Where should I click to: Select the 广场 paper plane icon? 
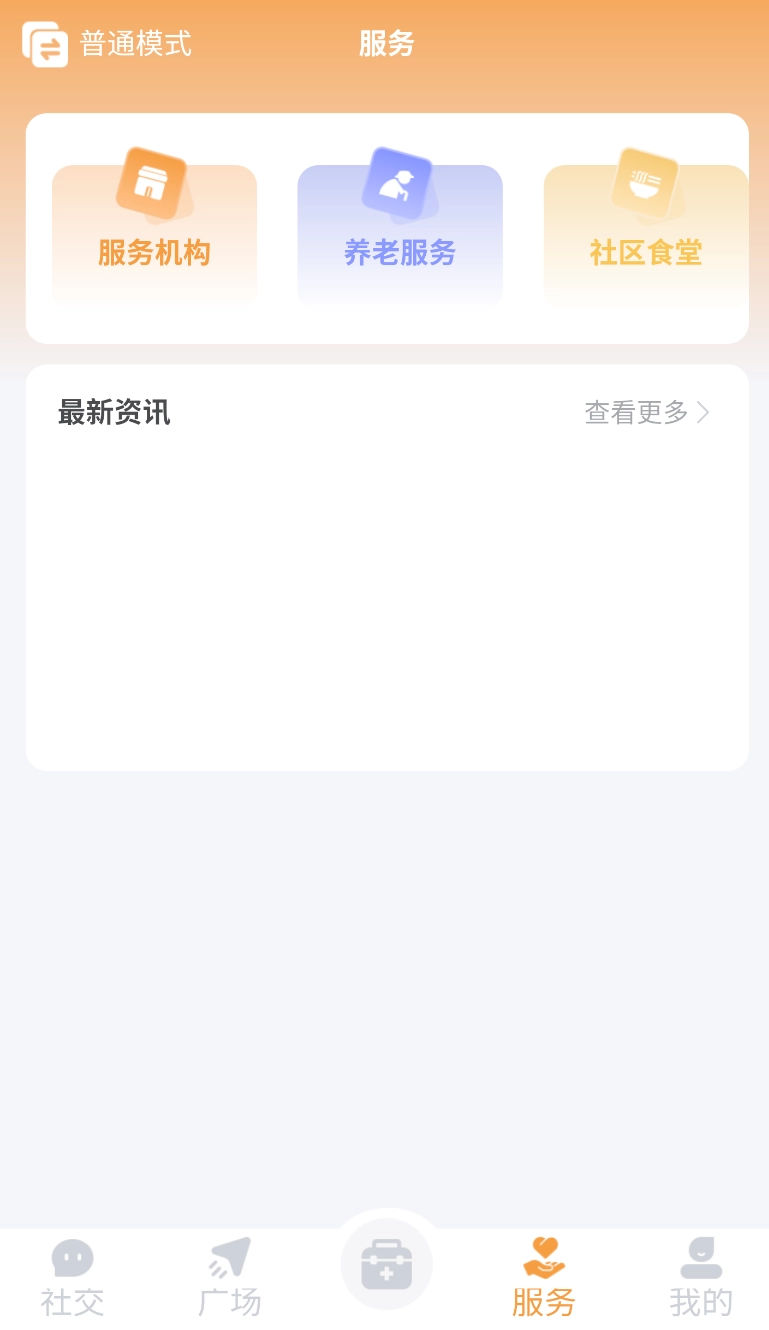coord(229,1259)
